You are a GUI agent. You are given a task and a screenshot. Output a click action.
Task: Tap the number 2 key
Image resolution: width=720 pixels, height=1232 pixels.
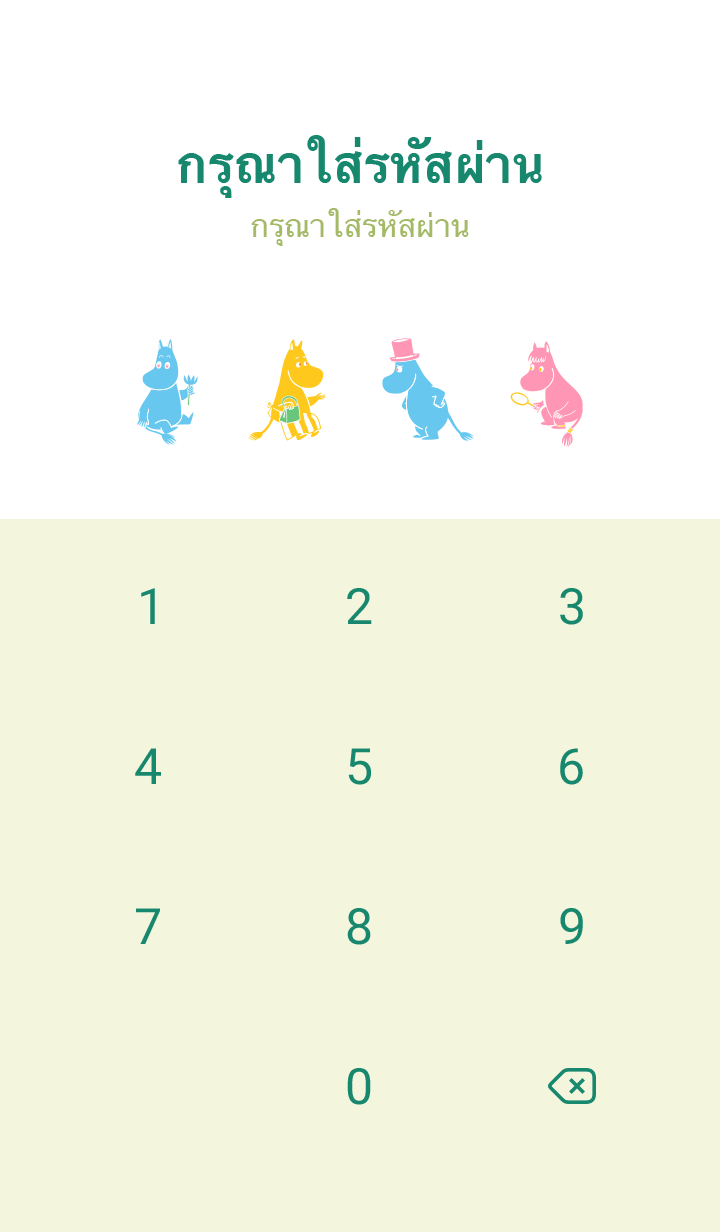[x=359, y=607]
